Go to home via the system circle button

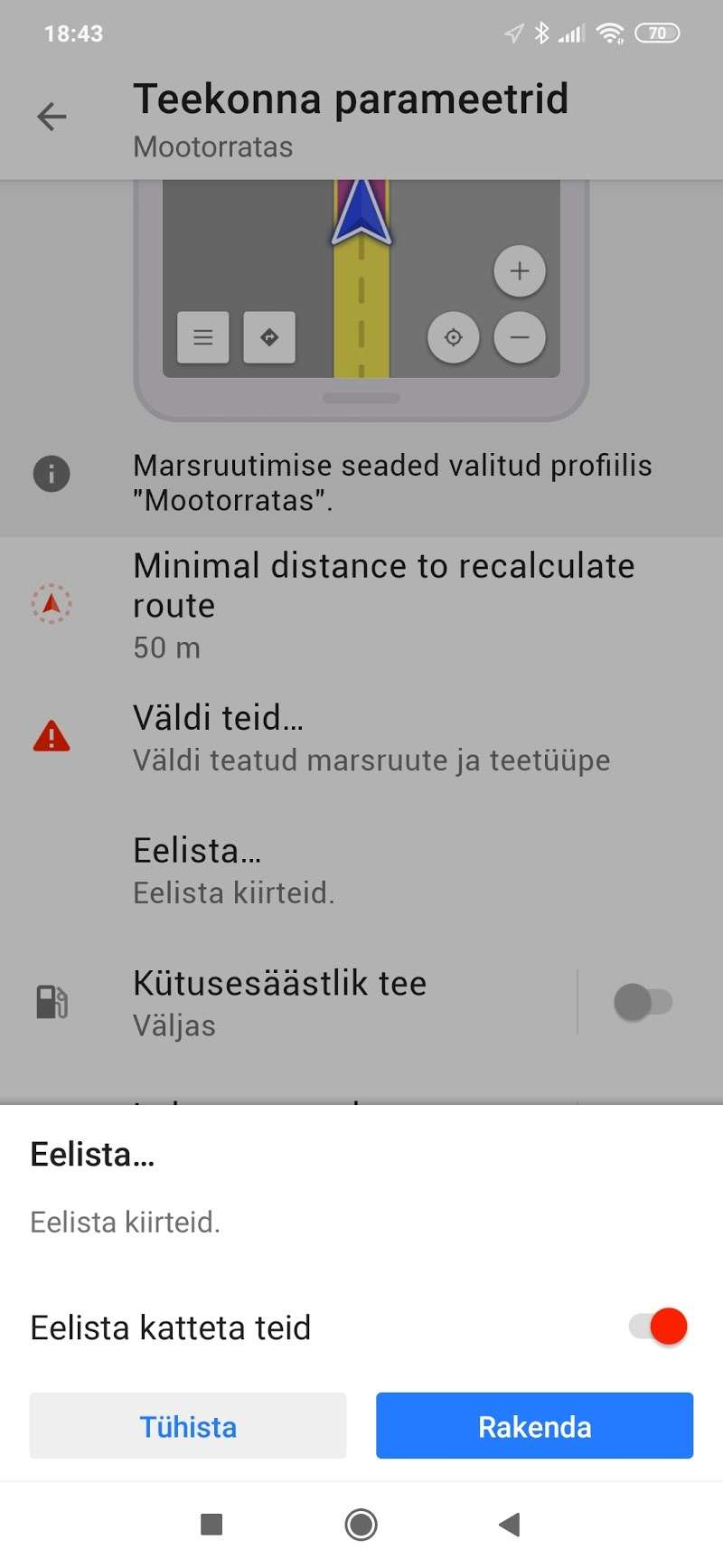pos(361,1525)
